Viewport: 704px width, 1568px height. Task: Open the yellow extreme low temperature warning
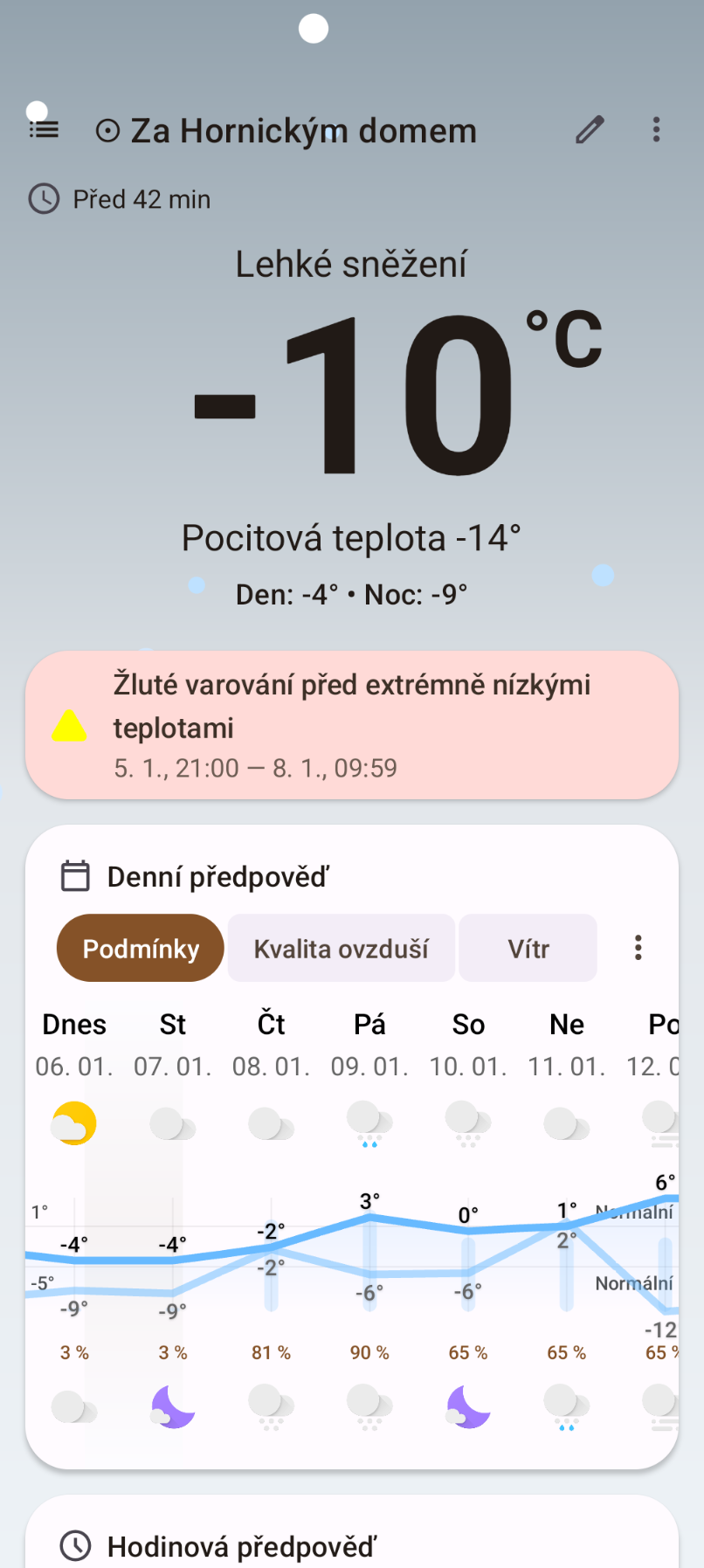click(x=352, y=725)
